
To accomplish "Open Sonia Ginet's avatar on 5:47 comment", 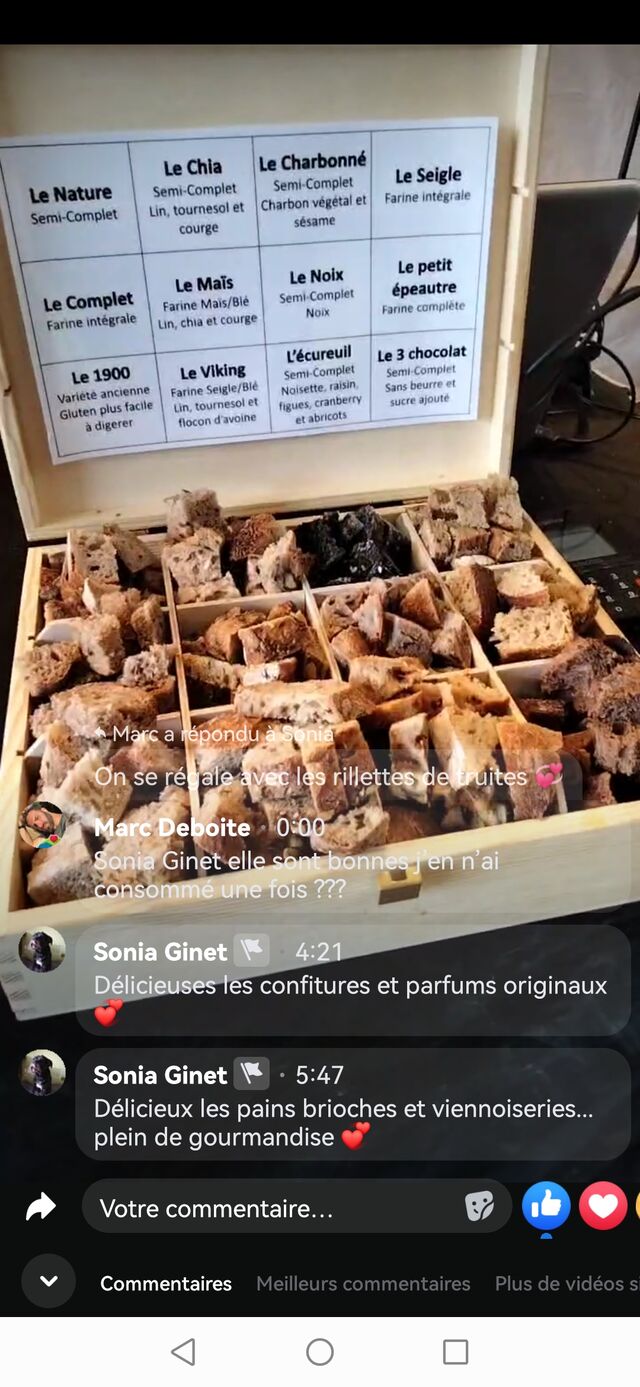I will point(42,1073).
